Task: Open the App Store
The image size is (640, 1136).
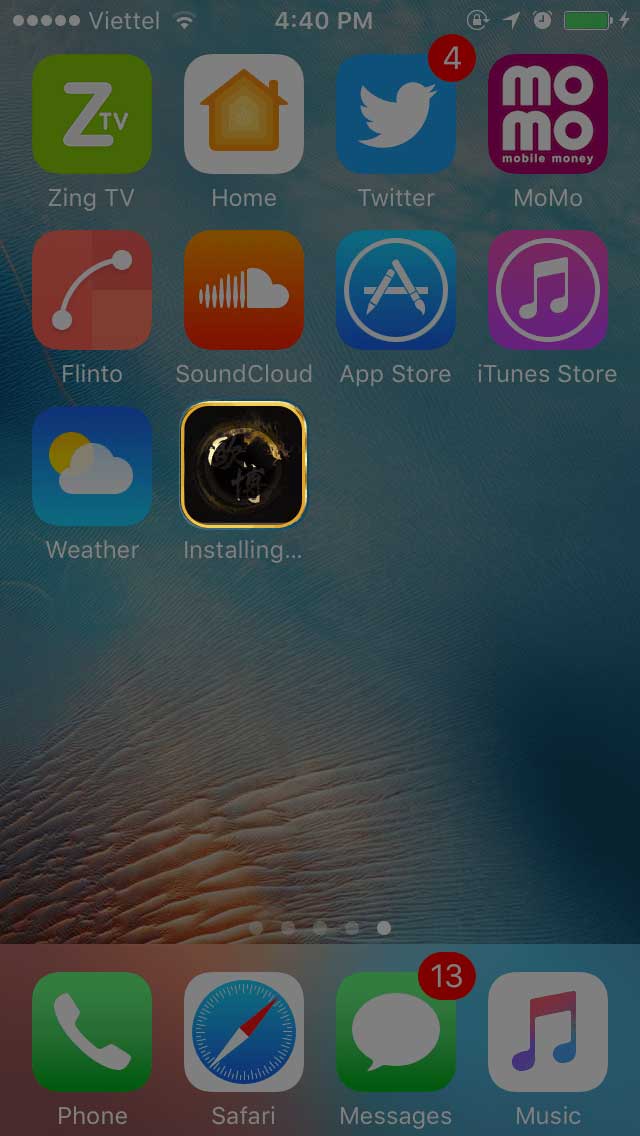Action: (x=396, y=290)
